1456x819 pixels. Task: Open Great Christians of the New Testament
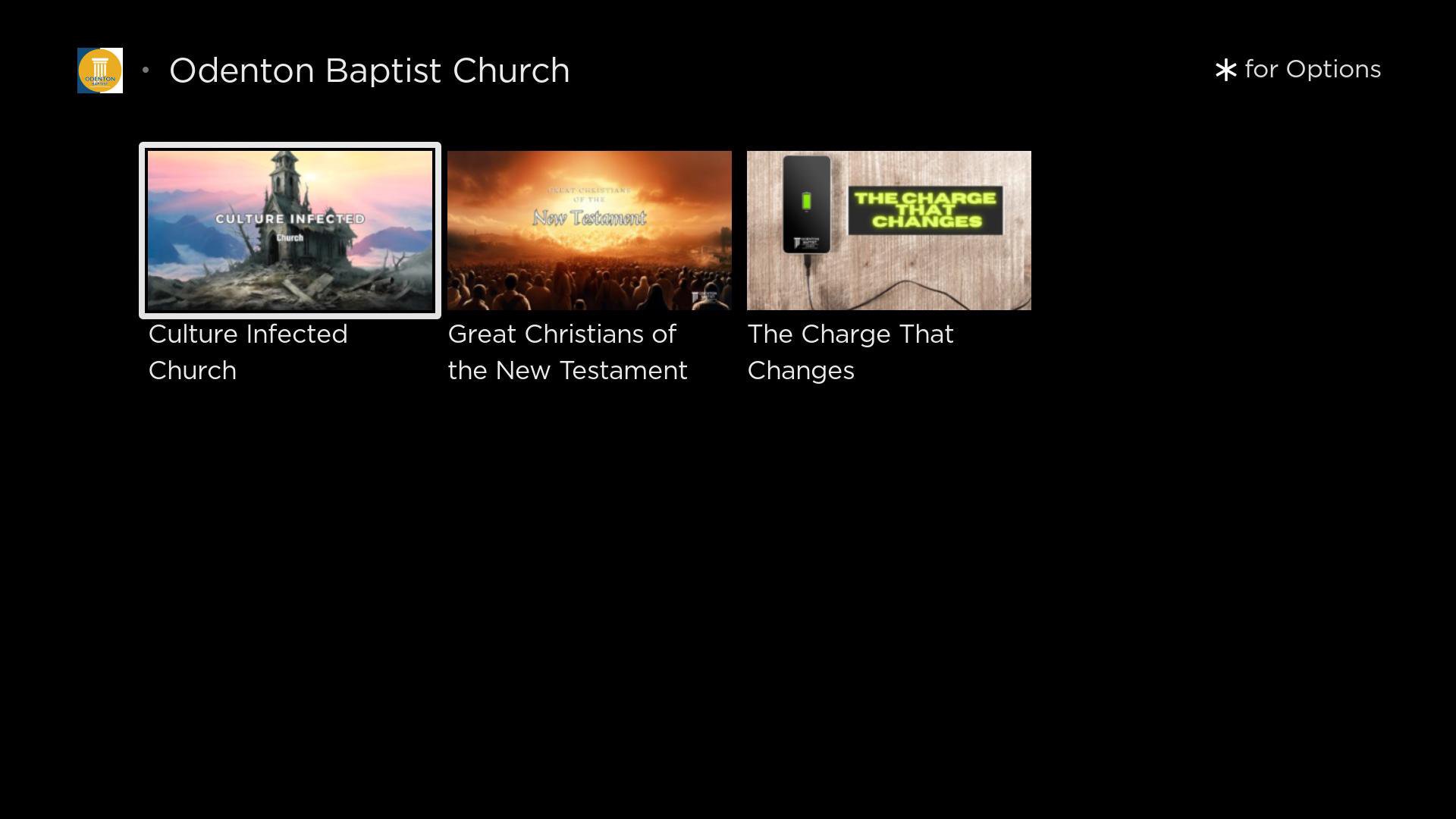pyautogui.click(x=589, y=231)
